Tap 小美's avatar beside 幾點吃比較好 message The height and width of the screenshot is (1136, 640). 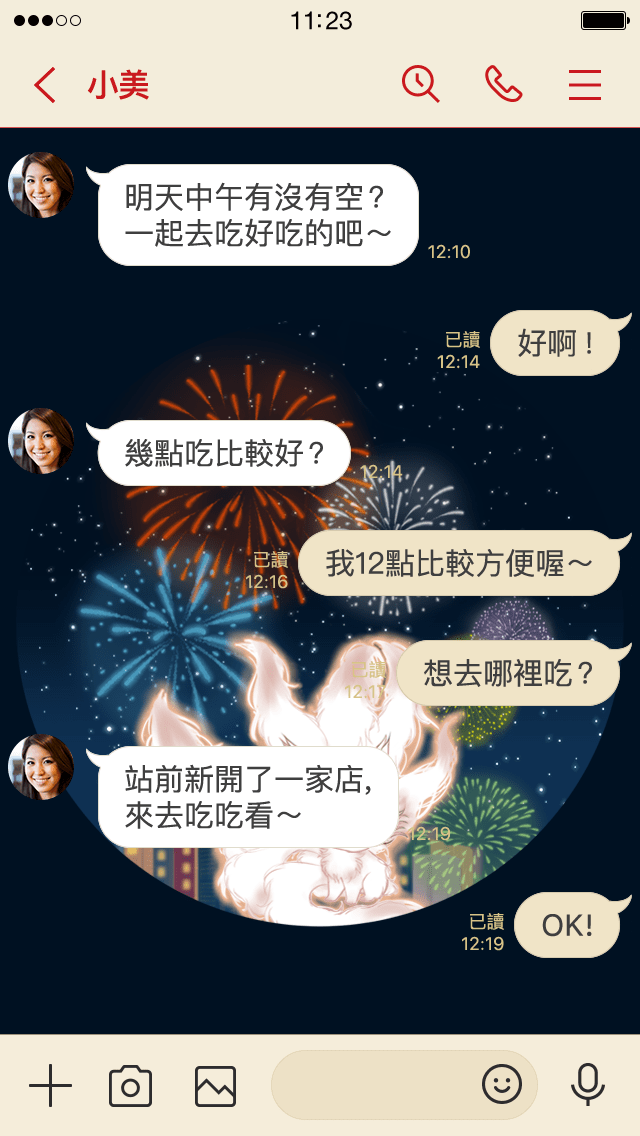[41, 440]
